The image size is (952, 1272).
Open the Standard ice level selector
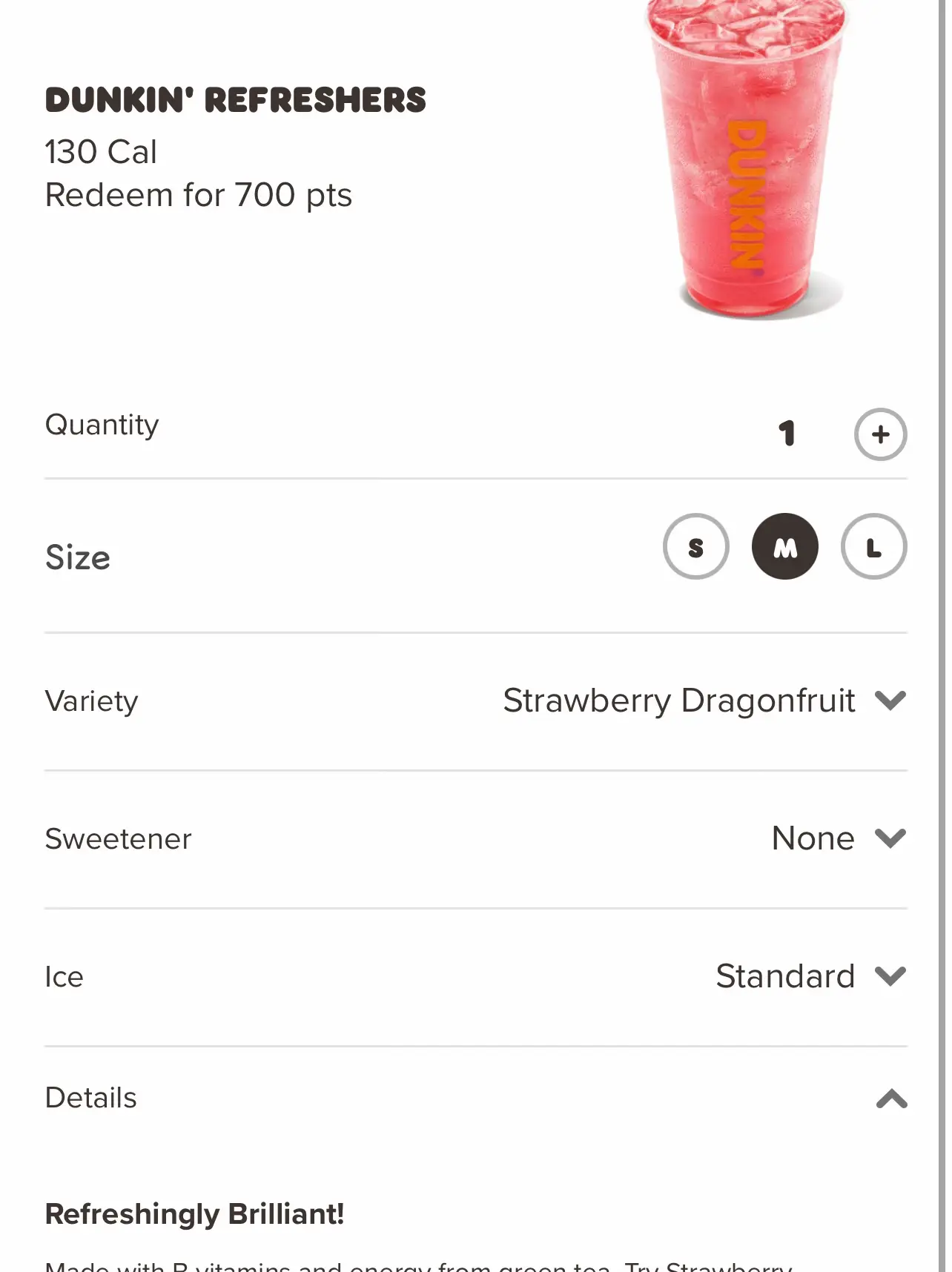pyautogui.click(x=785, y=976)
